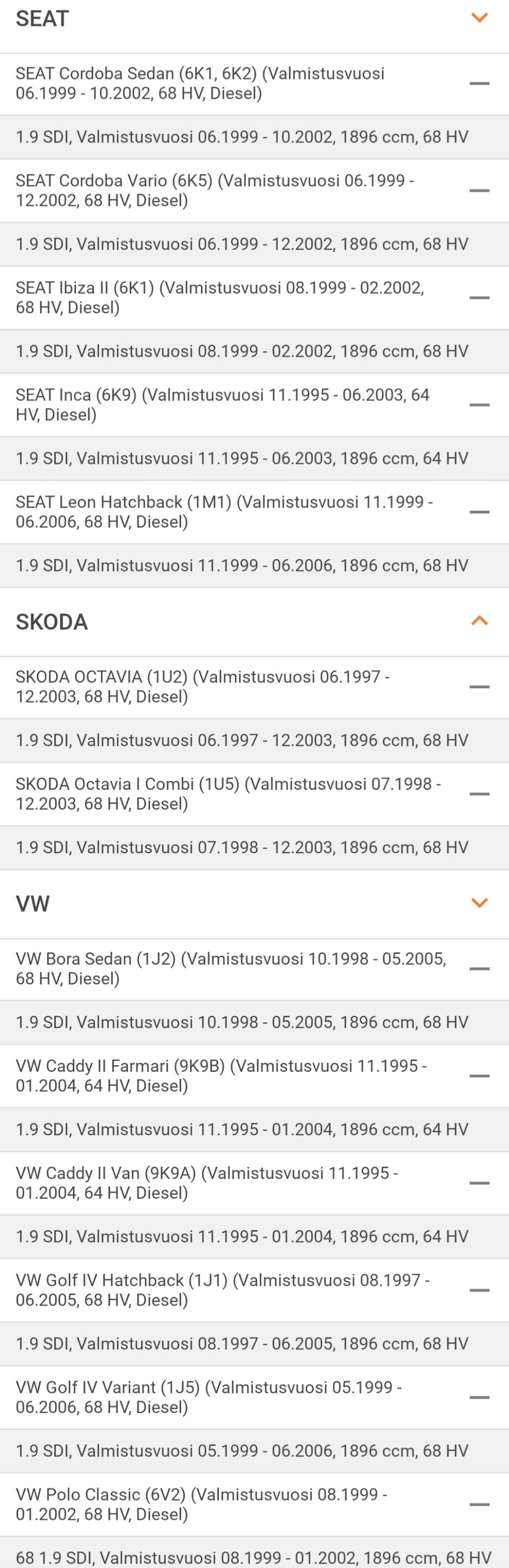509x1568 pixels.
Task: Collapse VW Bora Sedan (1J2) row
Action: pyautogui.click(x=479, y=969)
